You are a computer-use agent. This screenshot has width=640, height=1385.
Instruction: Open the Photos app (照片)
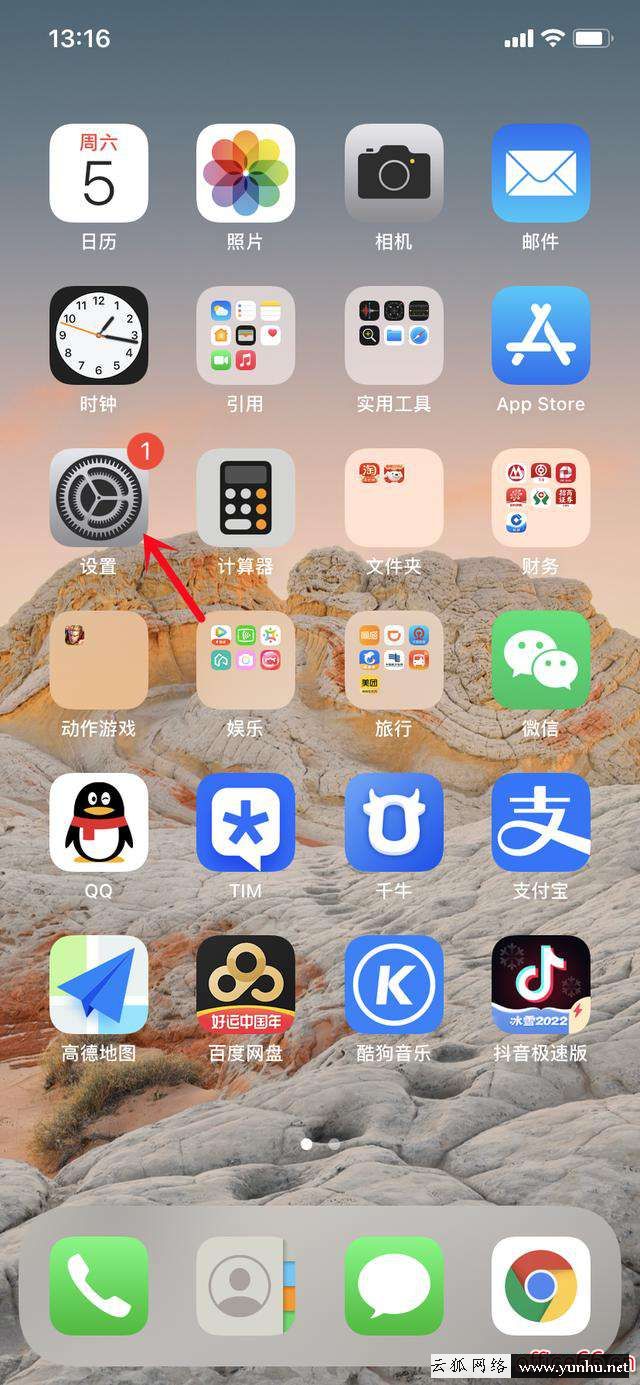pyautogui.click(x=245, y=173)
